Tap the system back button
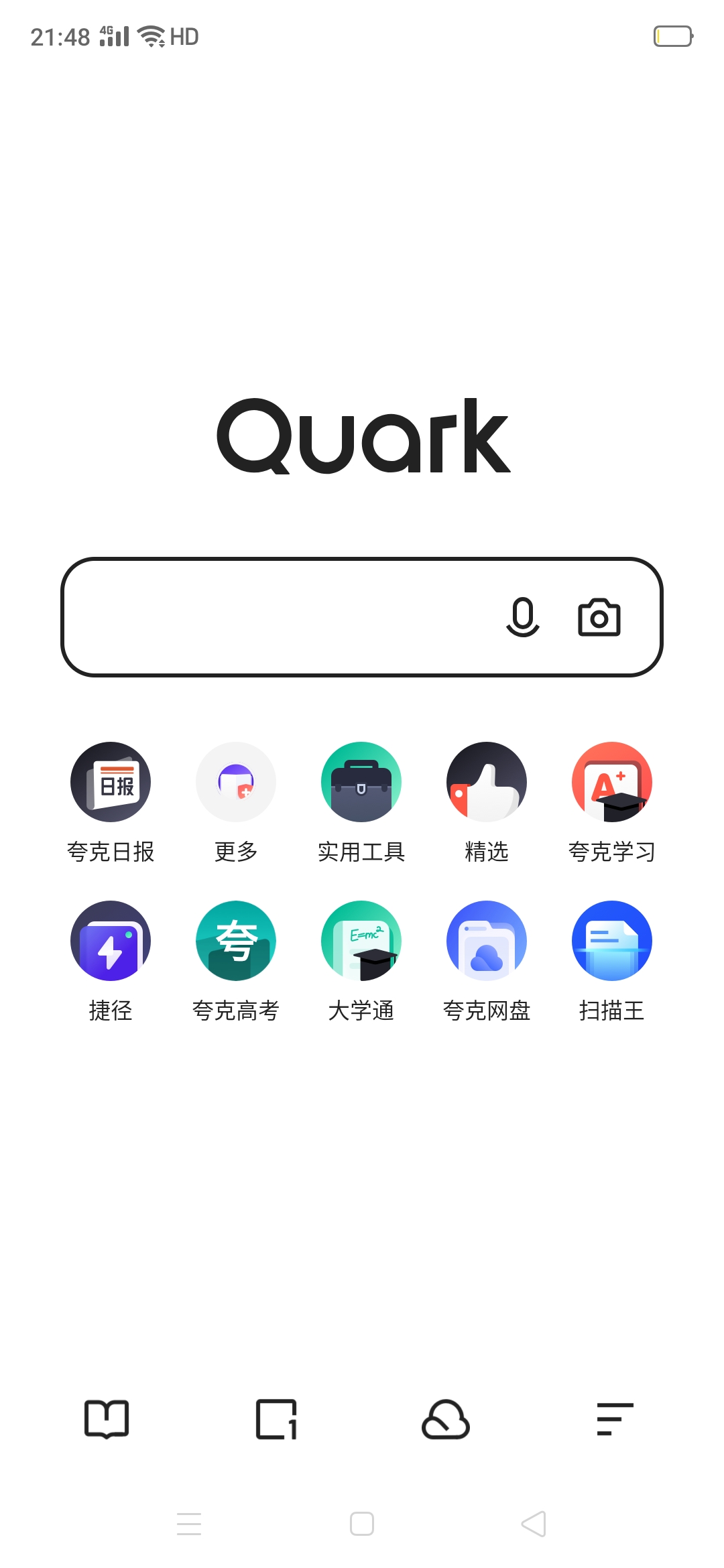 [534, 1524]
